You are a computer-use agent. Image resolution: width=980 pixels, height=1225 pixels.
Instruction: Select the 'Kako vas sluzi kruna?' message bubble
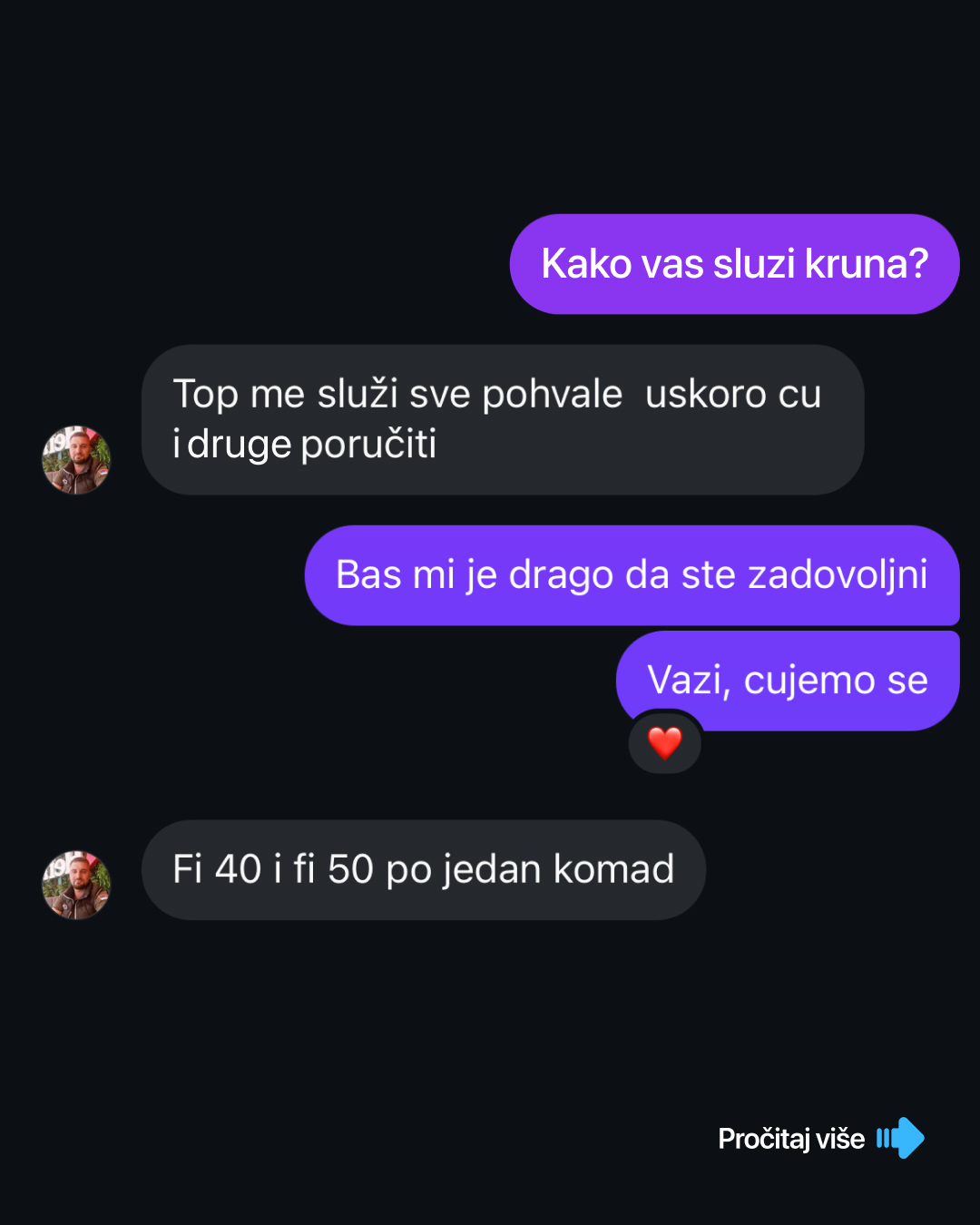[734, 263]
